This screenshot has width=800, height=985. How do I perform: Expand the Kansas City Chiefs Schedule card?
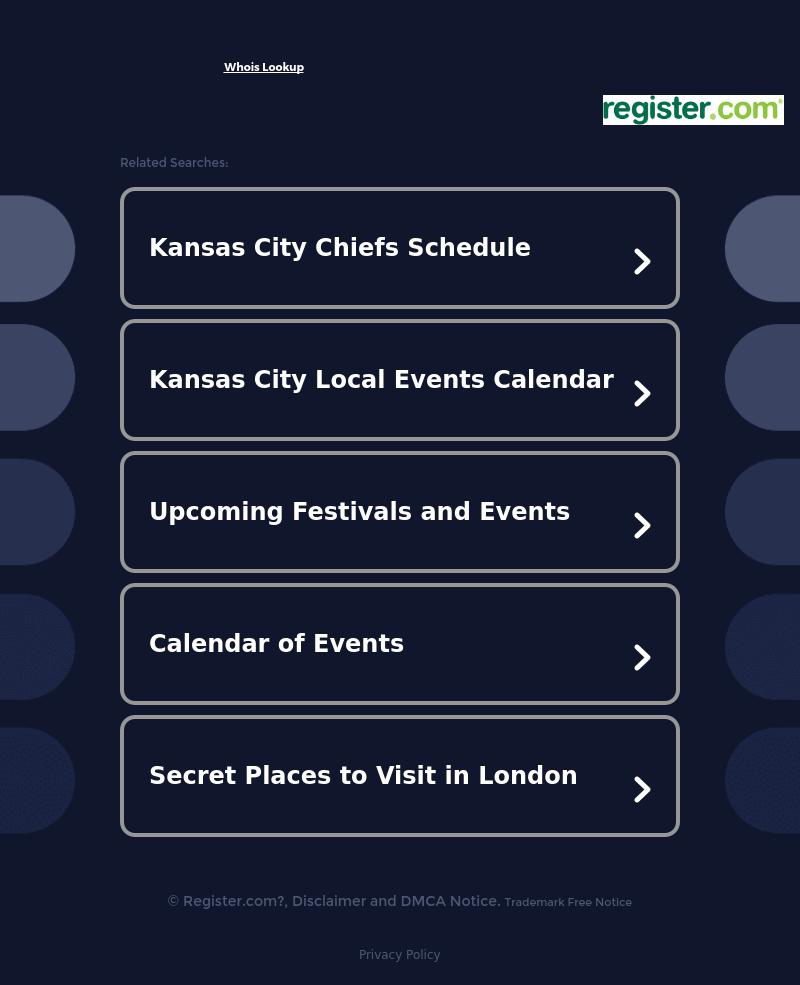400,247
